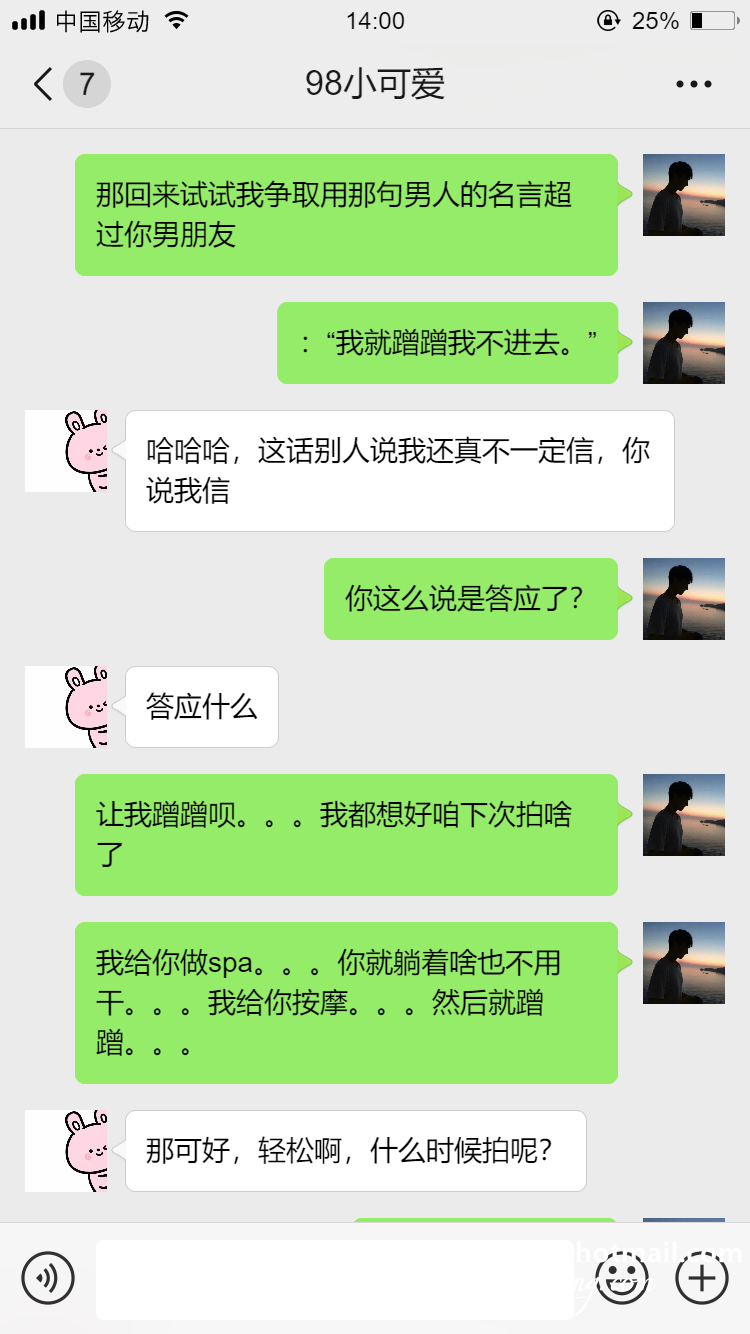Tap the green bubble quoting 我就蹭蹭我不进去

[x=449, y=343]
